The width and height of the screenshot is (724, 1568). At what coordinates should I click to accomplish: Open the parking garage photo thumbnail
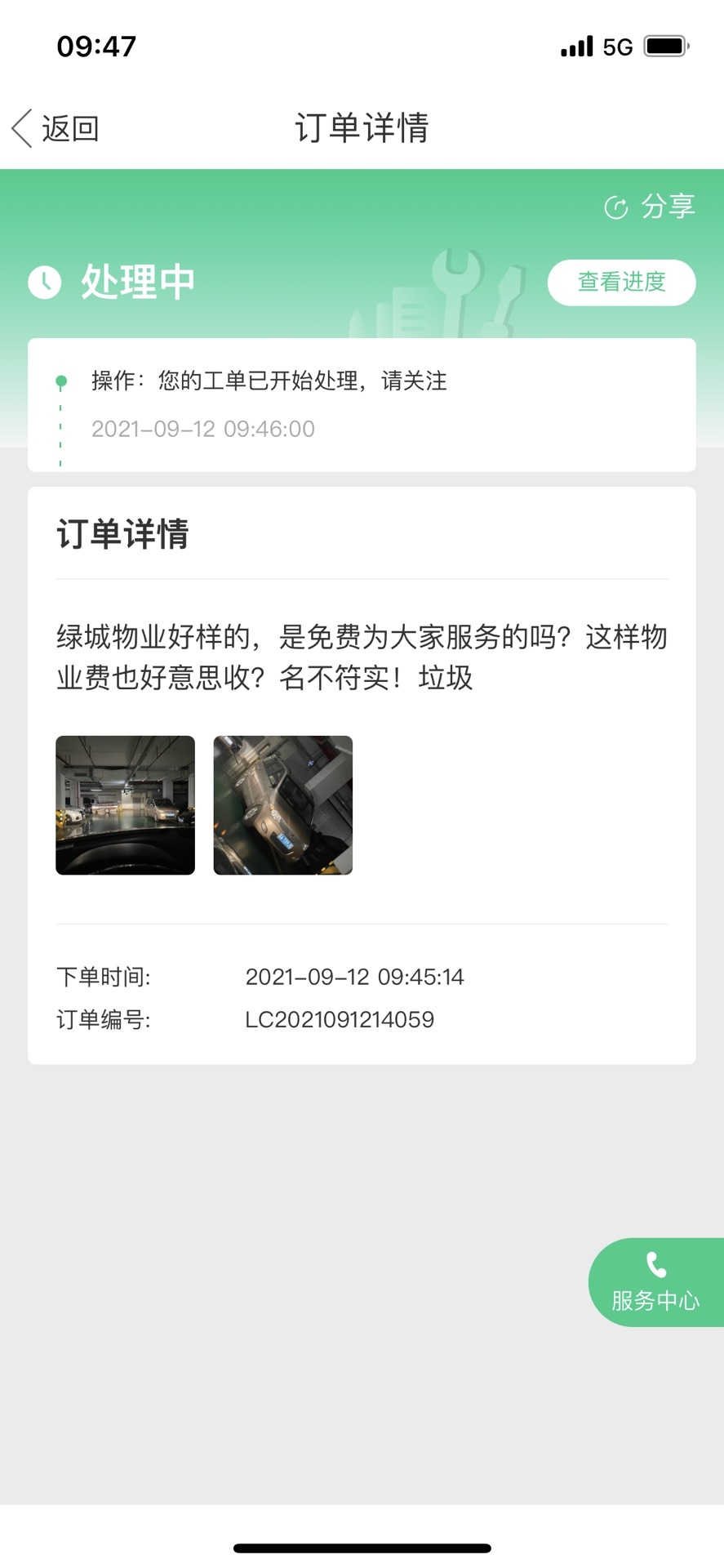pos(125,805)
